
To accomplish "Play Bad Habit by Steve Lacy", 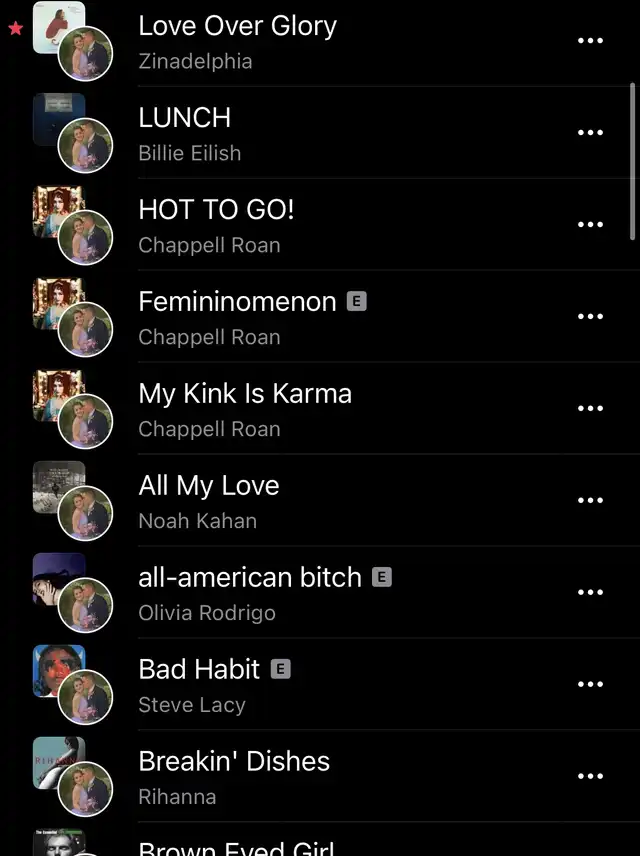I will [199, 670].
